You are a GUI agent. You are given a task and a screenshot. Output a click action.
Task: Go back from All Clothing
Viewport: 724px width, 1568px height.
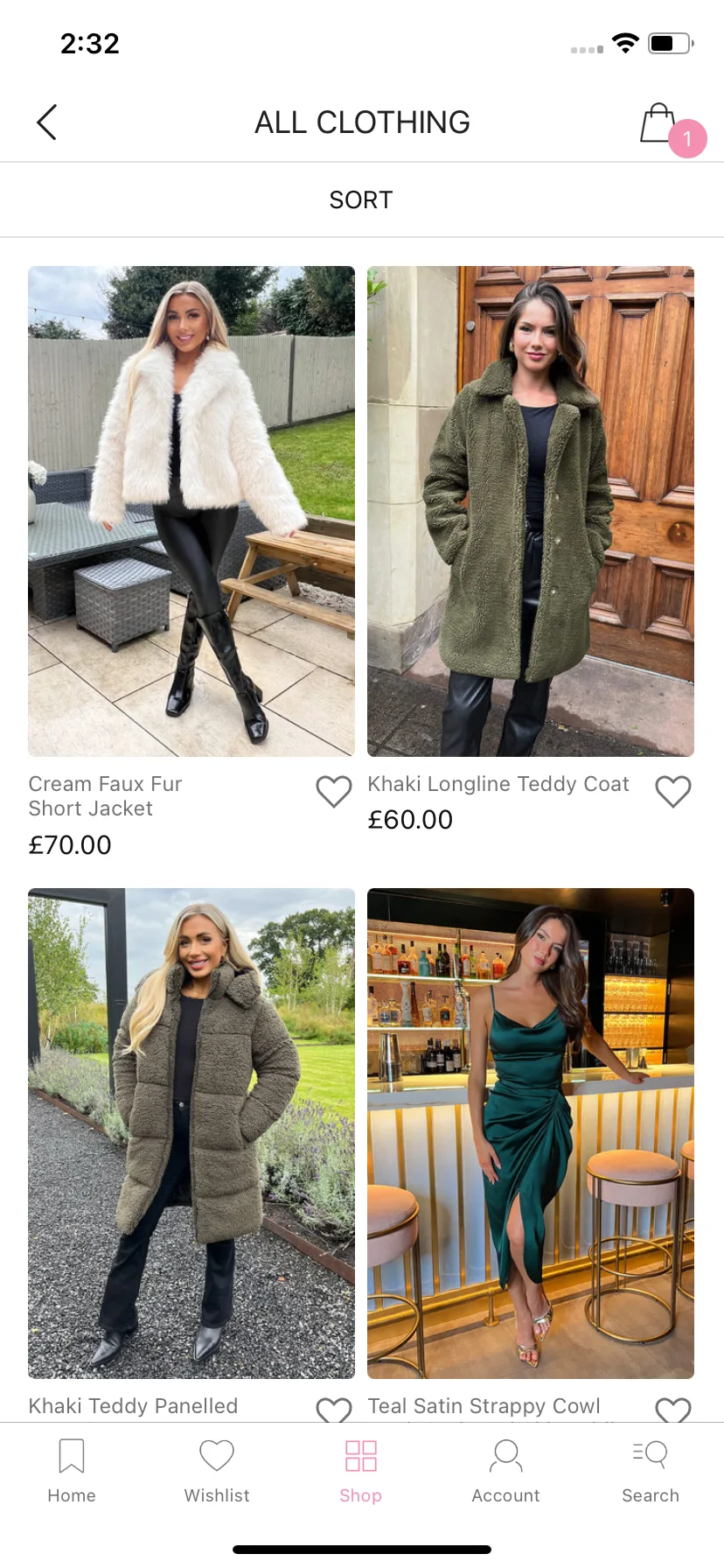pyautogui.click(x=47, y=122)
